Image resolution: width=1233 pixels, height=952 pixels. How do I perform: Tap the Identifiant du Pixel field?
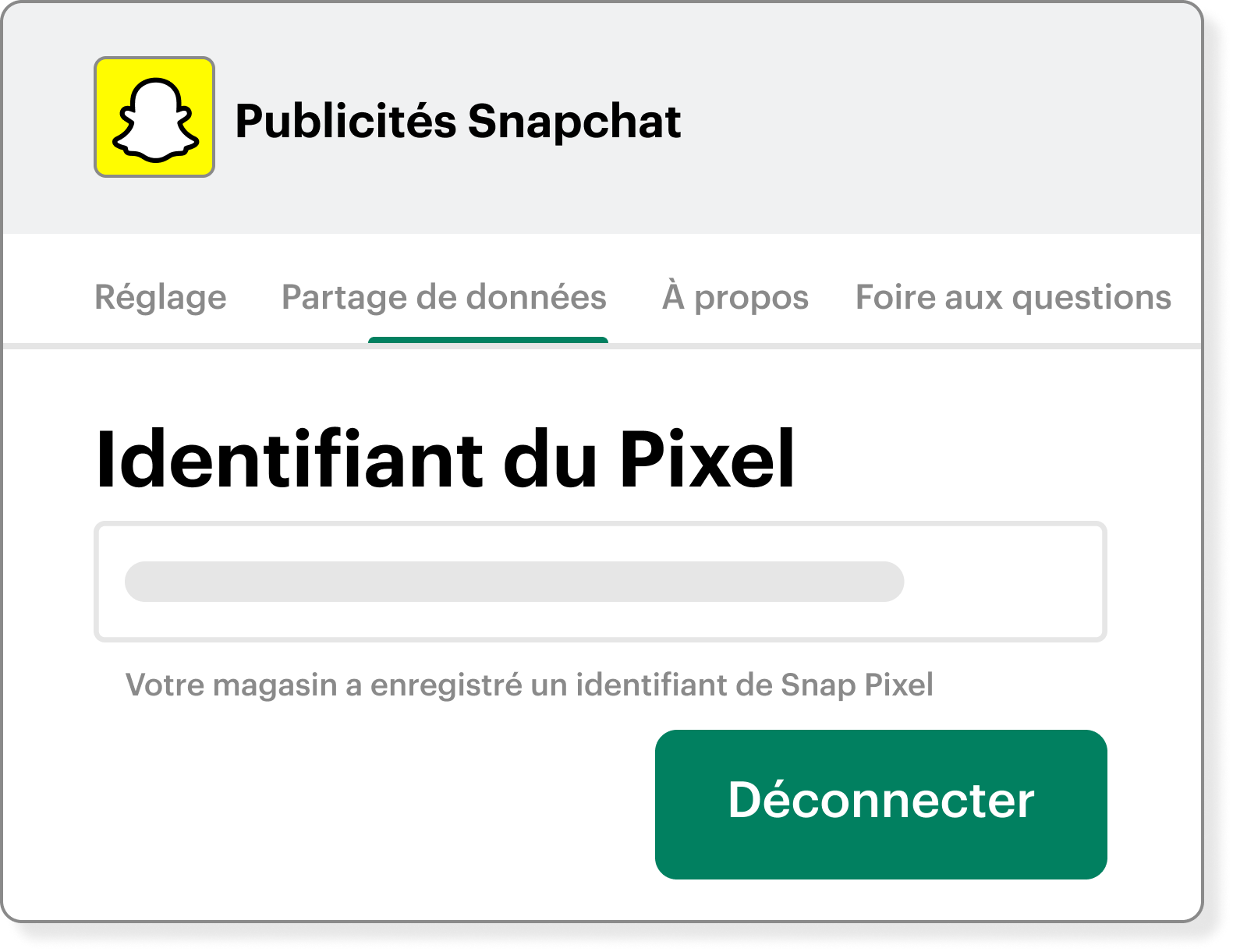599,582
